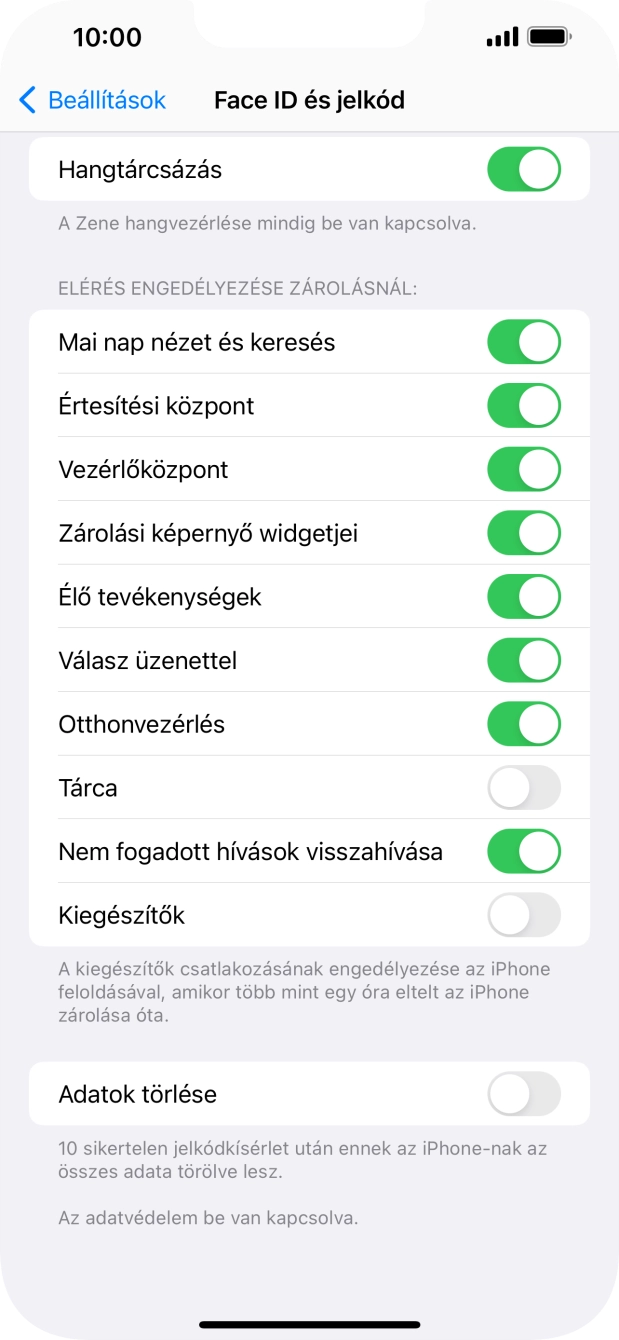
Task: Turn off Élő tevékenységek
Action: (x=523, y=597)
